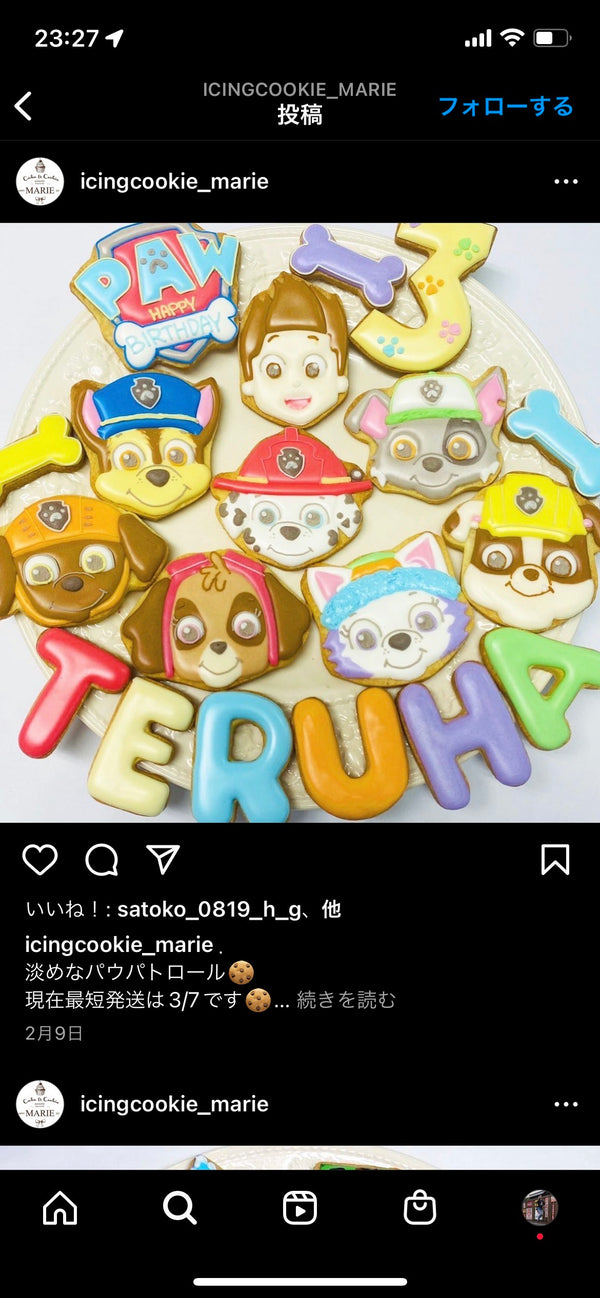Comment on the cookie post
This screenshot has width=600, height=1298.
pos(101,860)
